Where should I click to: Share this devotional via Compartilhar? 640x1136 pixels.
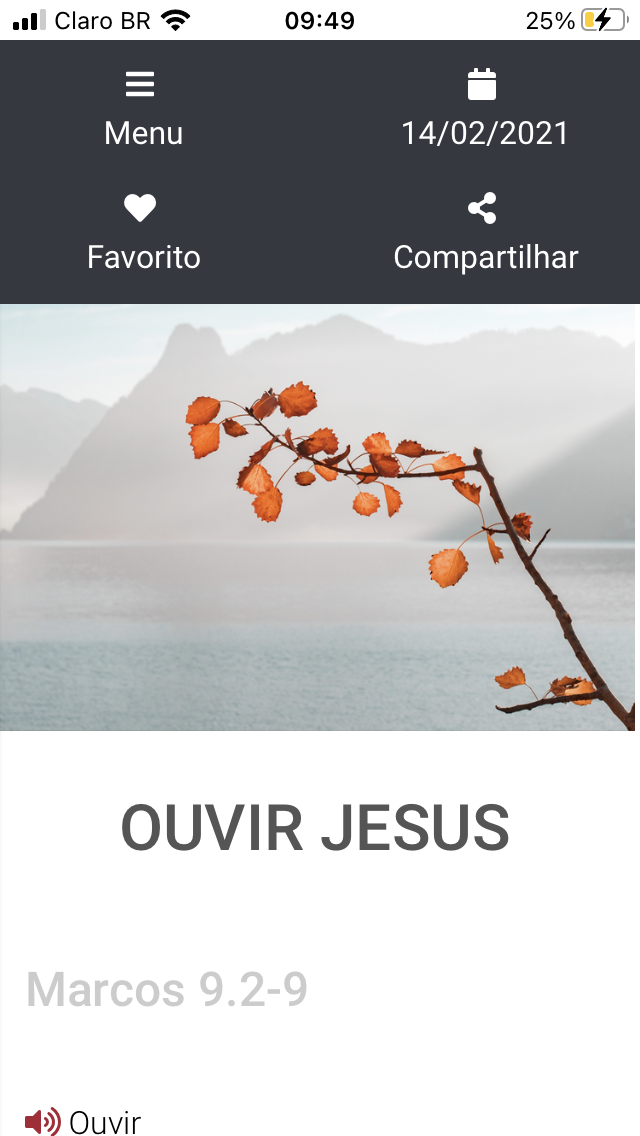tap(485, 233)
